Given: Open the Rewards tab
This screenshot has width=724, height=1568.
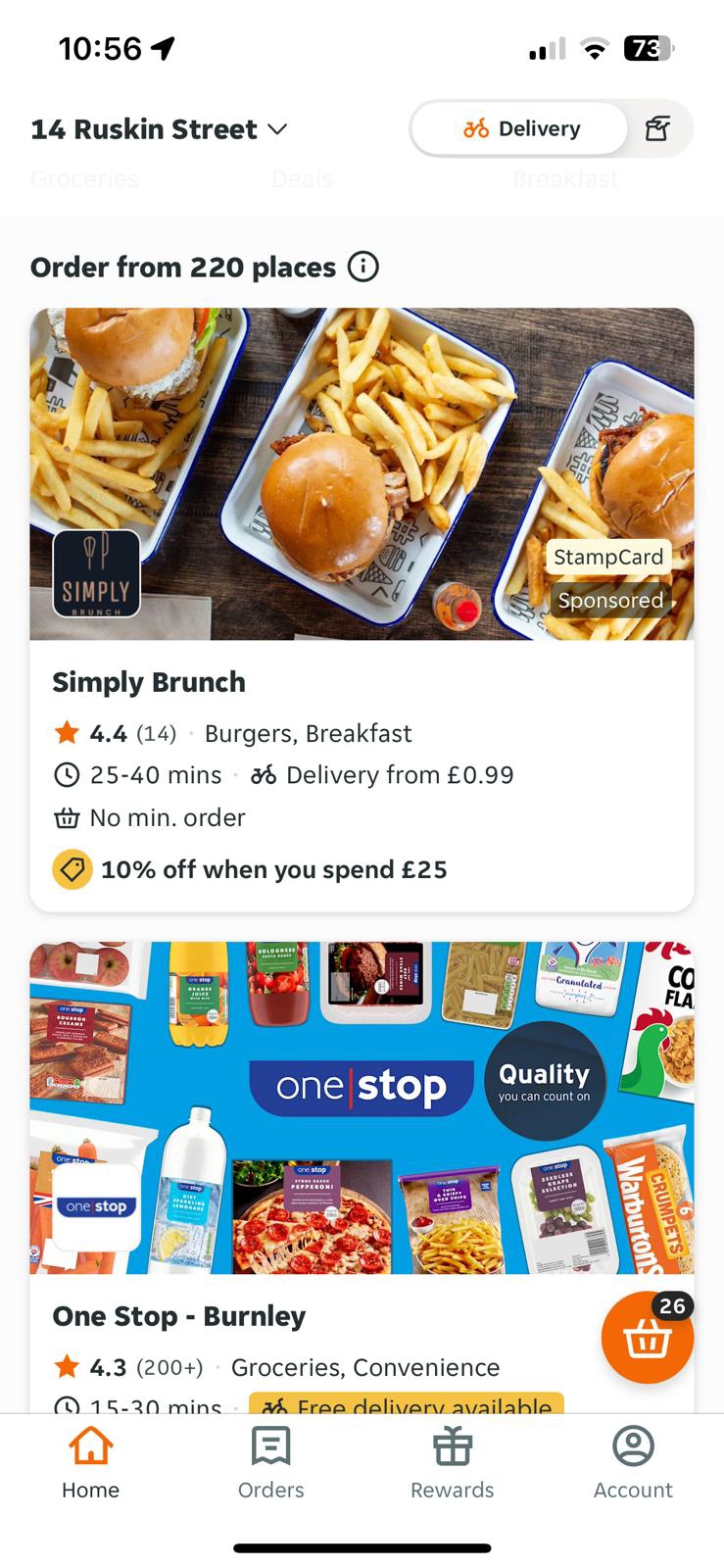Looking at the screenshot, I should (x=452, y=1463).
